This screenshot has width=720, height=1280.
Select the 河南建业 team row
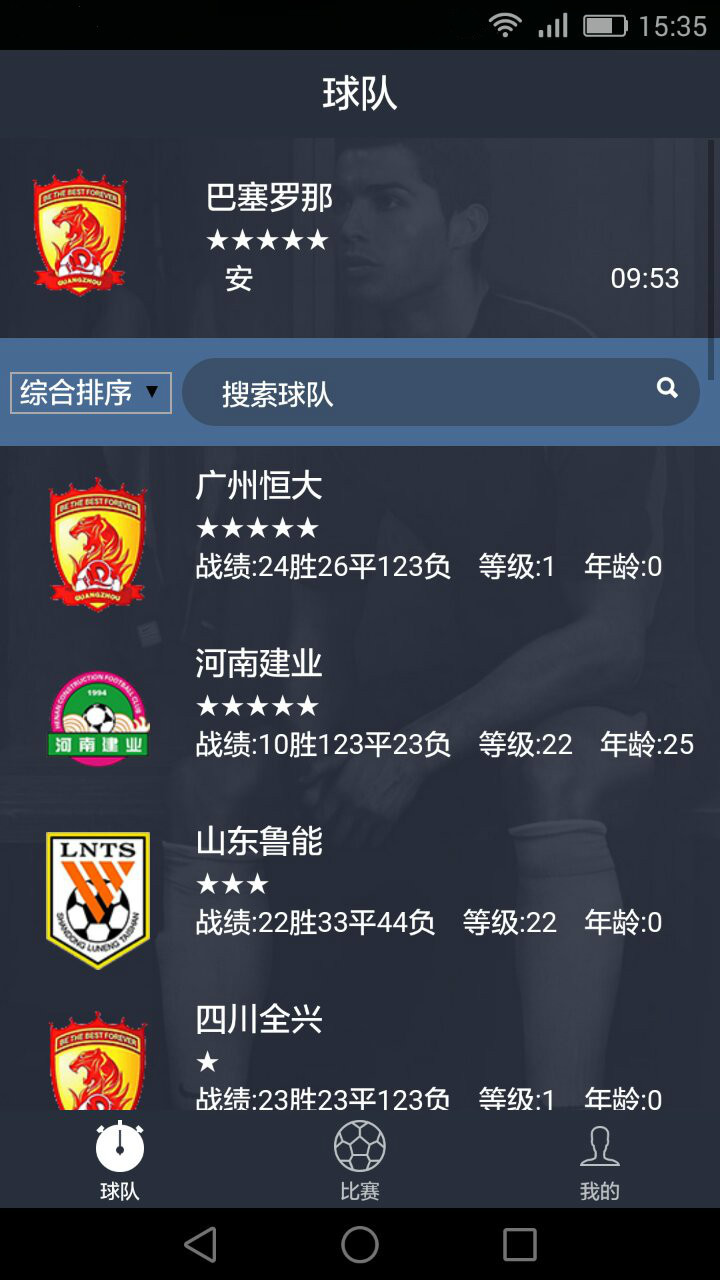pos(360,706)
